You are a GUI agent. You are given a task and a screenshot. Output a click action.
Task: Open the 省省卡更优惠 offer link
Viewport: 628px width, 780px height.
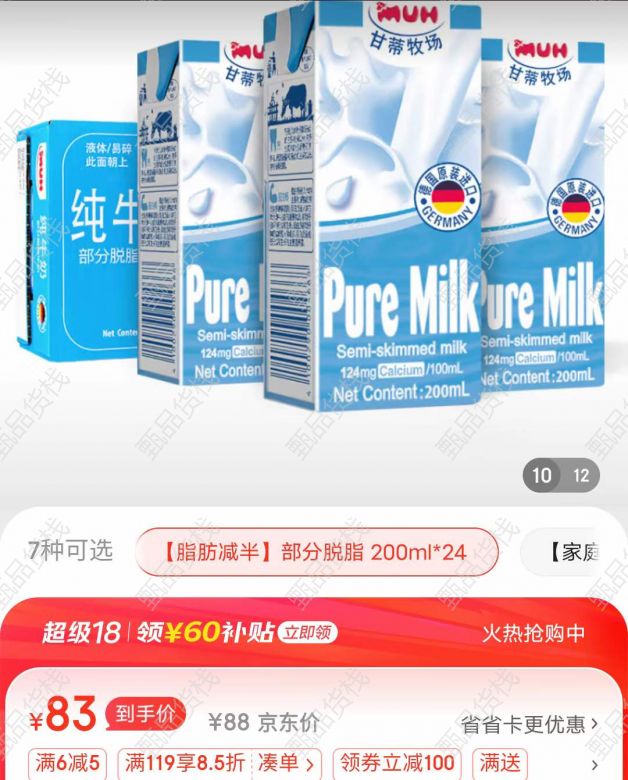[x=529, y=723]
